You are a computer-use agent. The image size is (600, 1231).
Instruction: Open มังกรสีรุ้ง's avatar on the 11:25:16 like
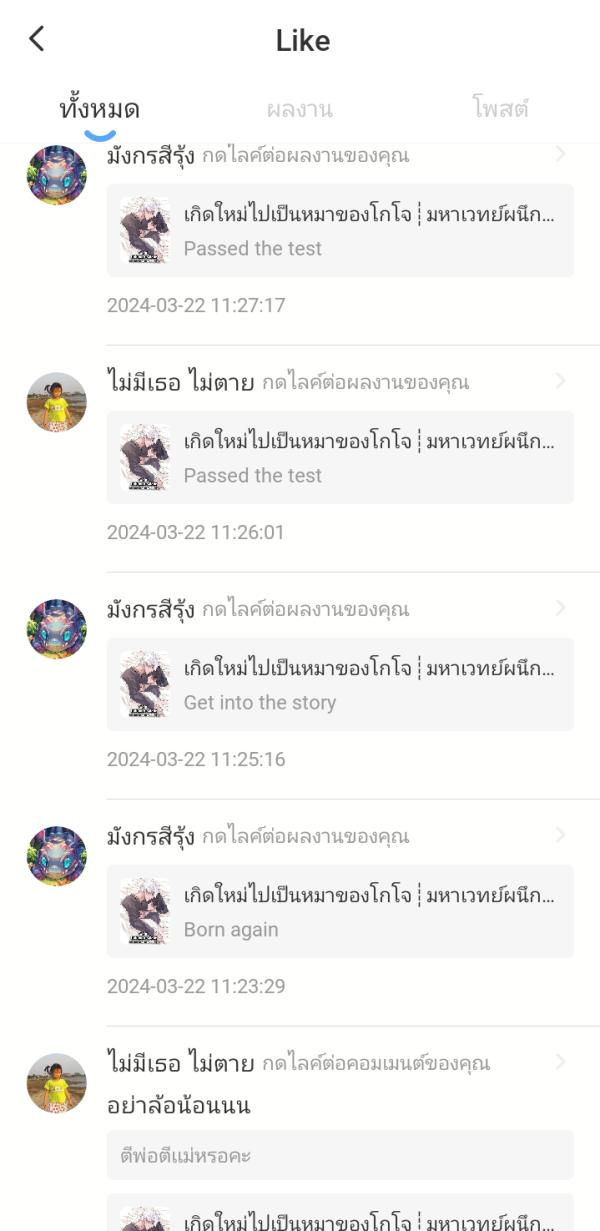[x=57, y=629]
